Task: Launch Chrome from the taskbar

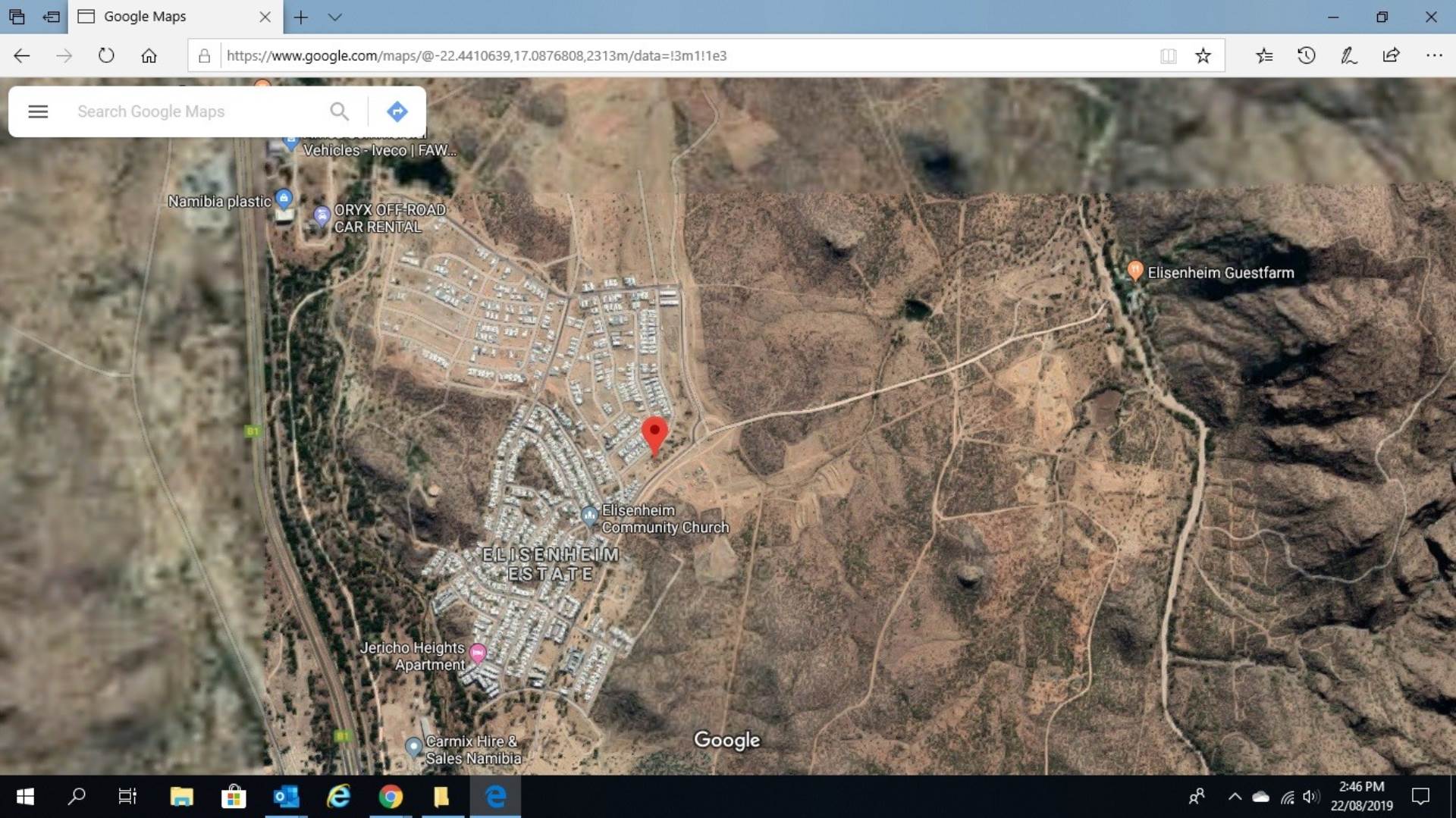Action: coord(391,797)
